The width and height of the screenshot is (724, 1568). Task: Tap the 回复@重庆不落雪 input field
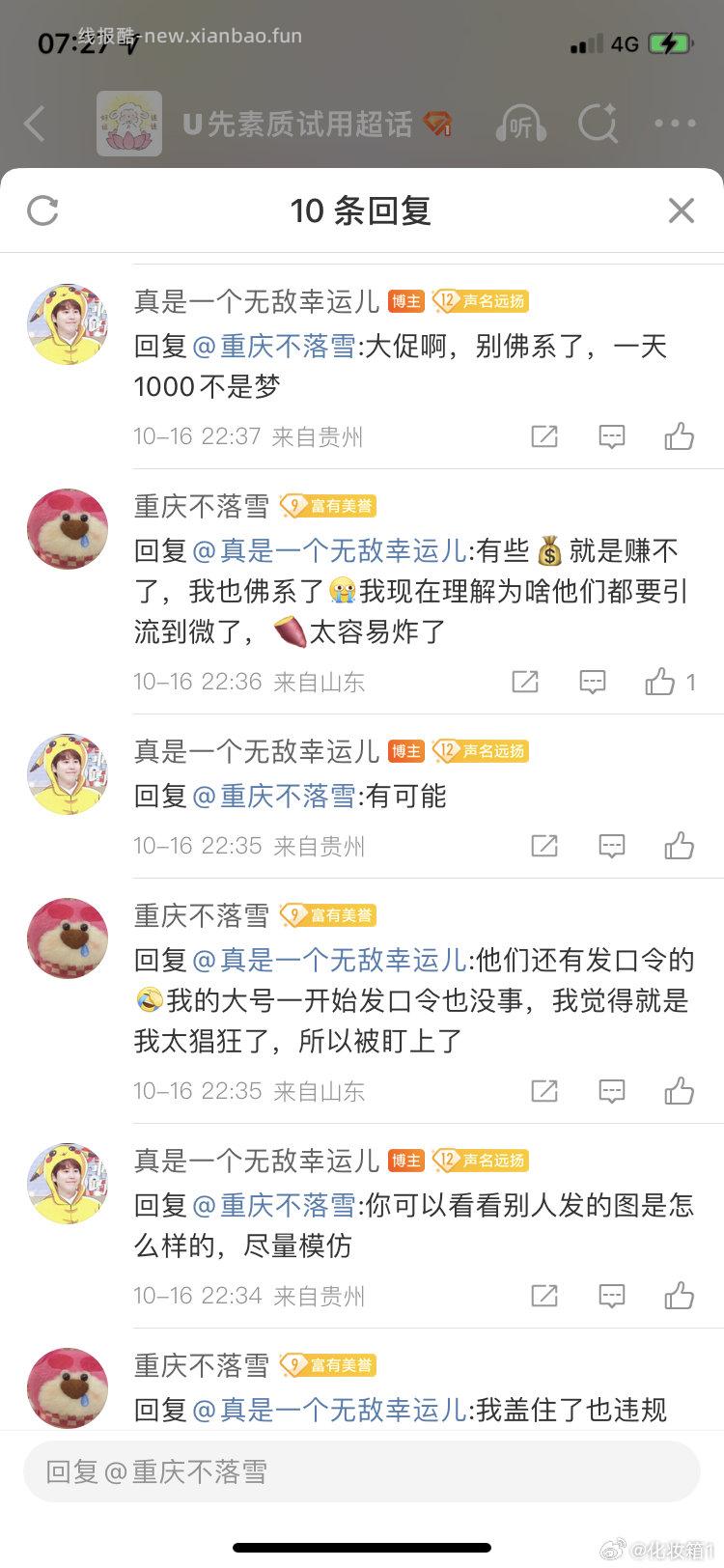[362, 1472]
